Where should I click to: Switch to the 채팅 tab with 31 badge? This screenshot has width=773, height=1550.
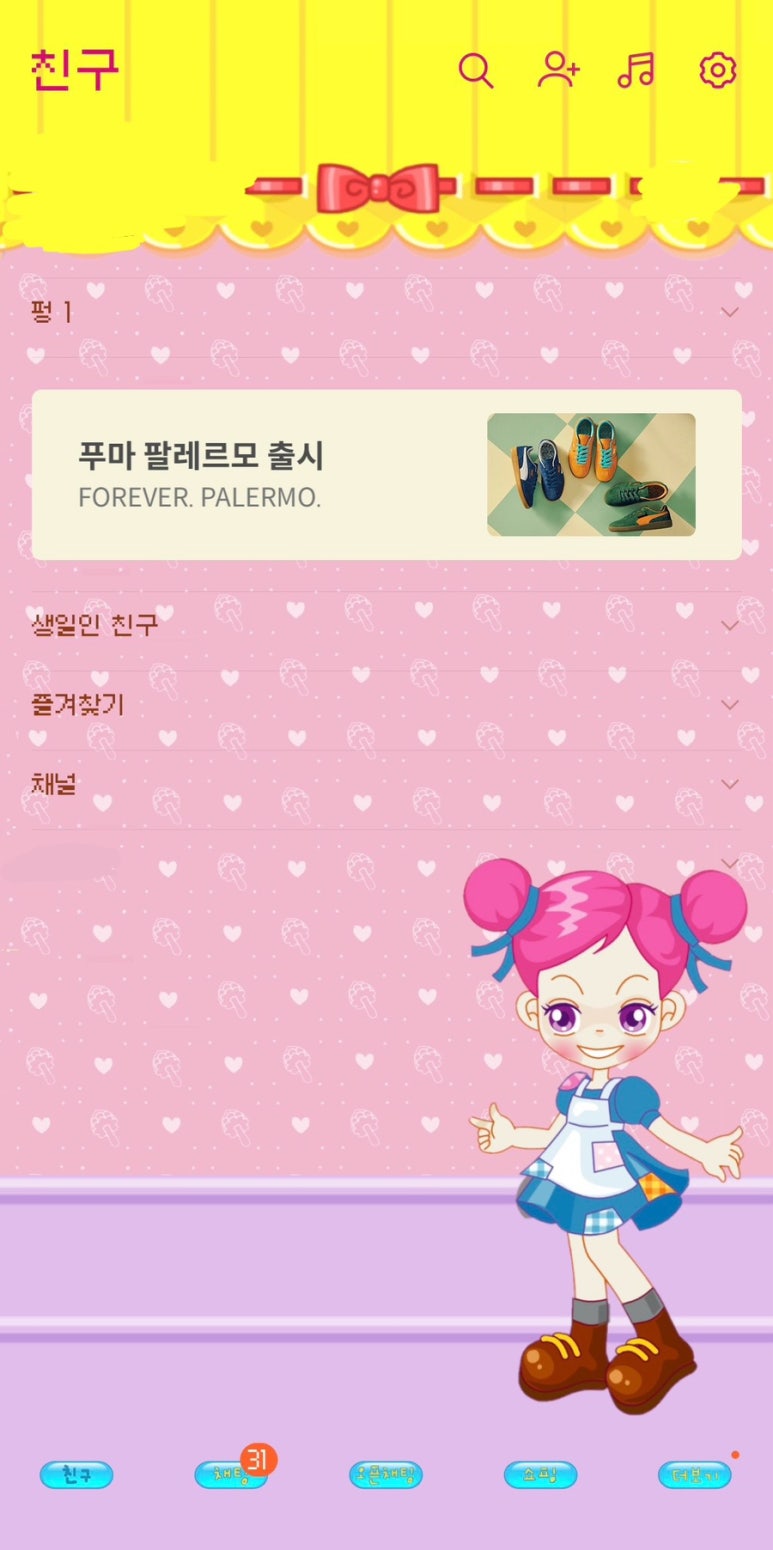(232, 1474)
